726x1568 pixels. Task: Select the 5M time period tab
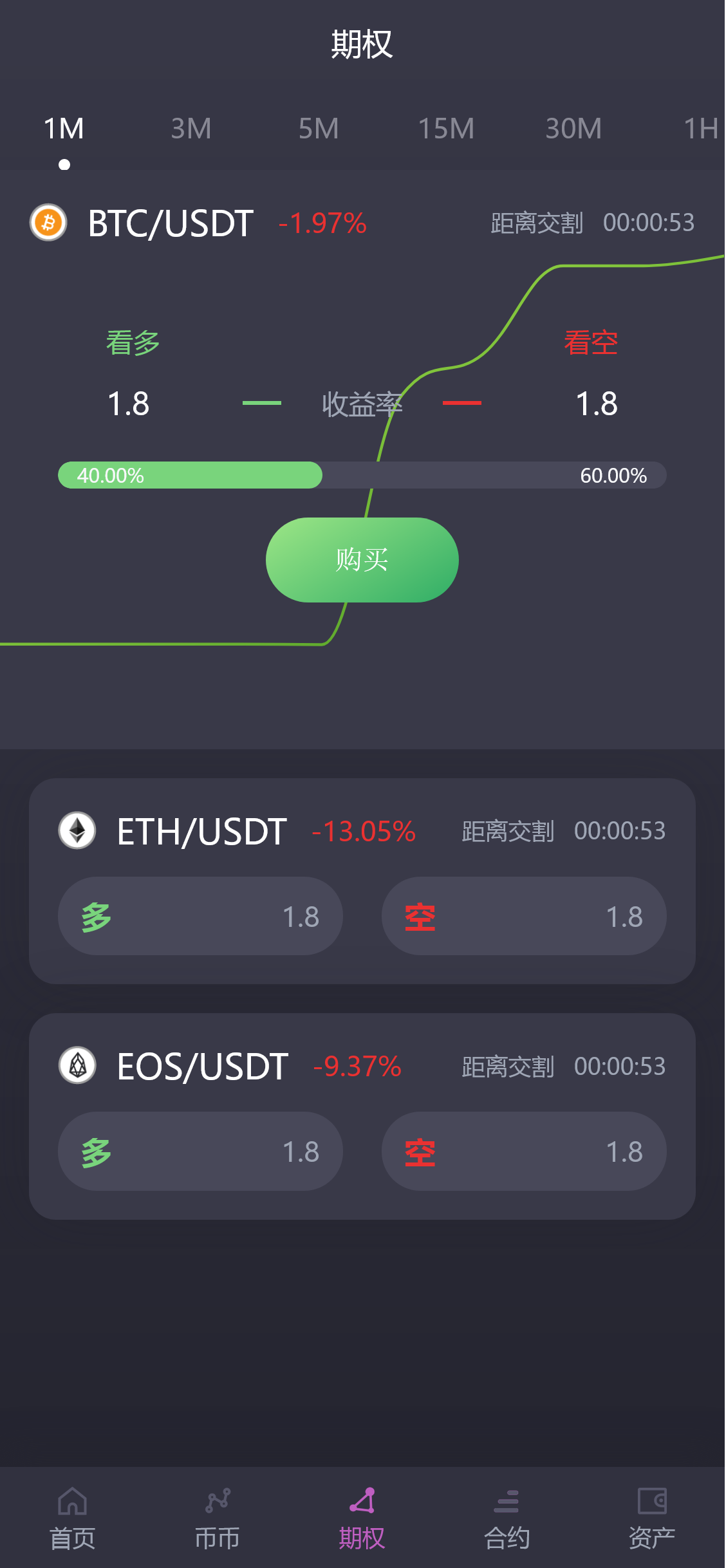319,129
